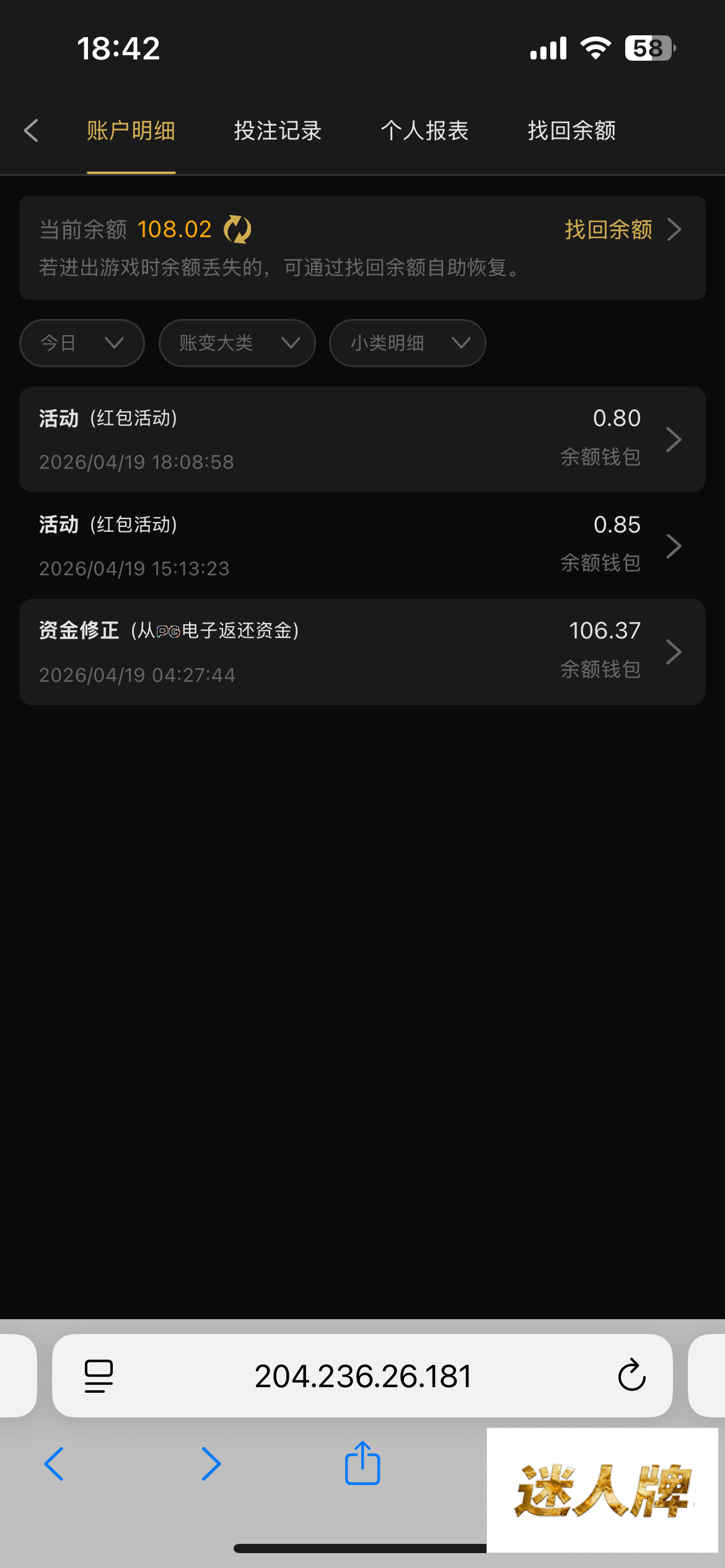Select the 账户明细 tab

click(x=131, y=131)
